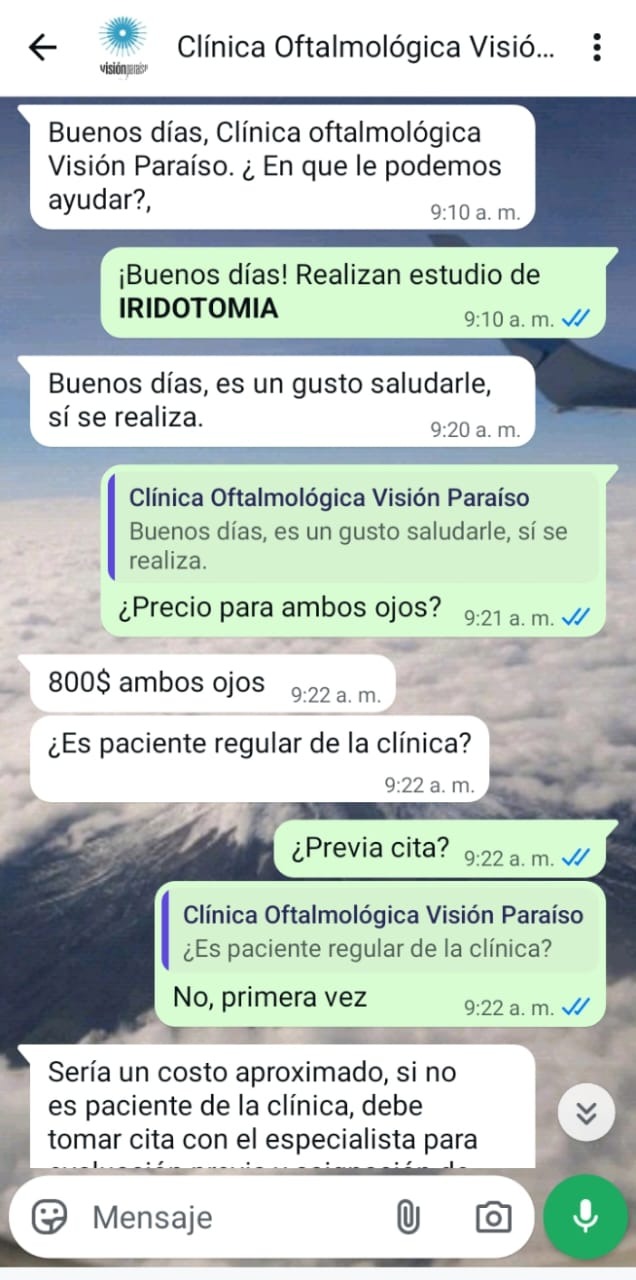636x1280 pixels.
Task: Jump to the latest messages
Action: [586, 1112]
